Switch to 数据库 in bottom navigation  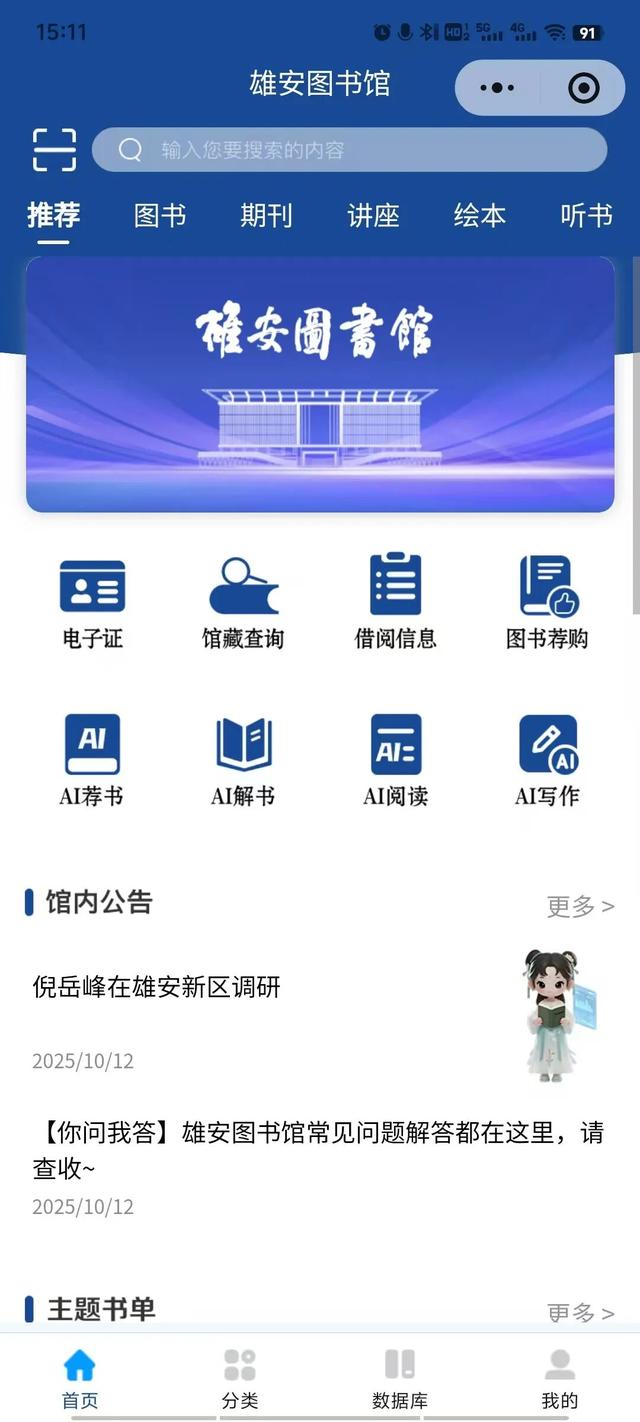399,1378
